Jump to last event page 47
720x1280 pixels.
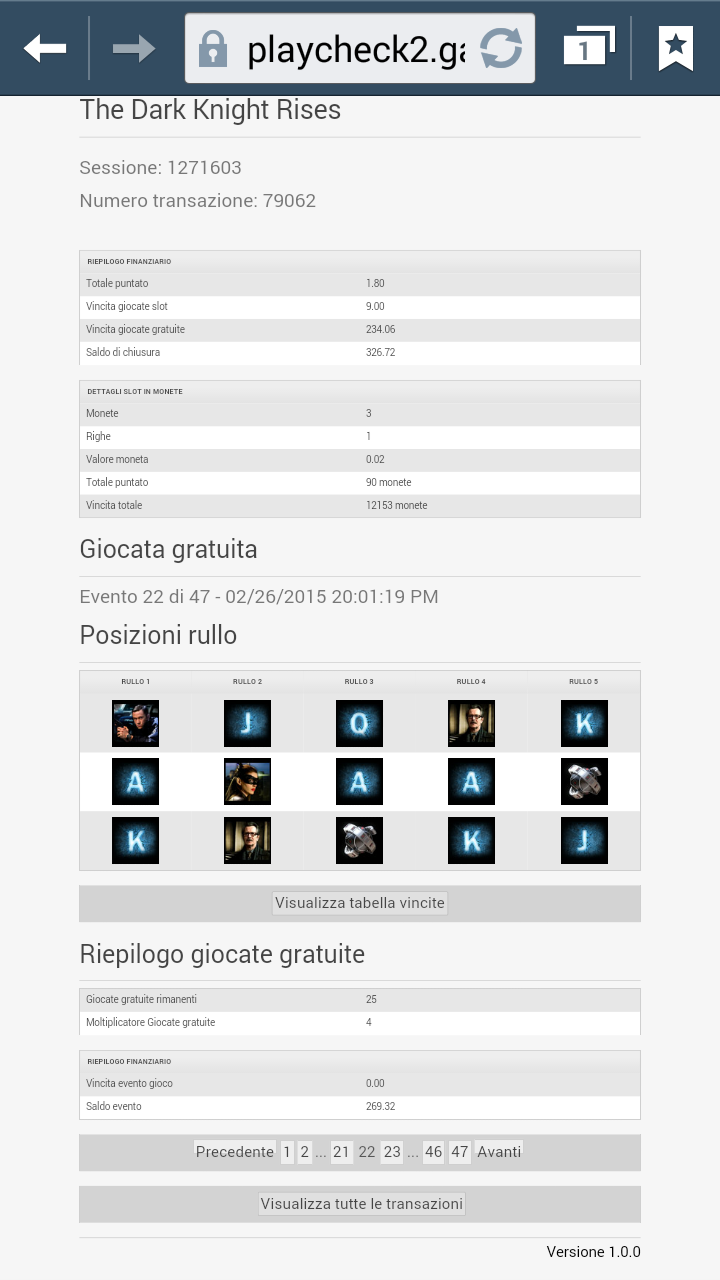pyautogui.click(x=459, y=1152)
